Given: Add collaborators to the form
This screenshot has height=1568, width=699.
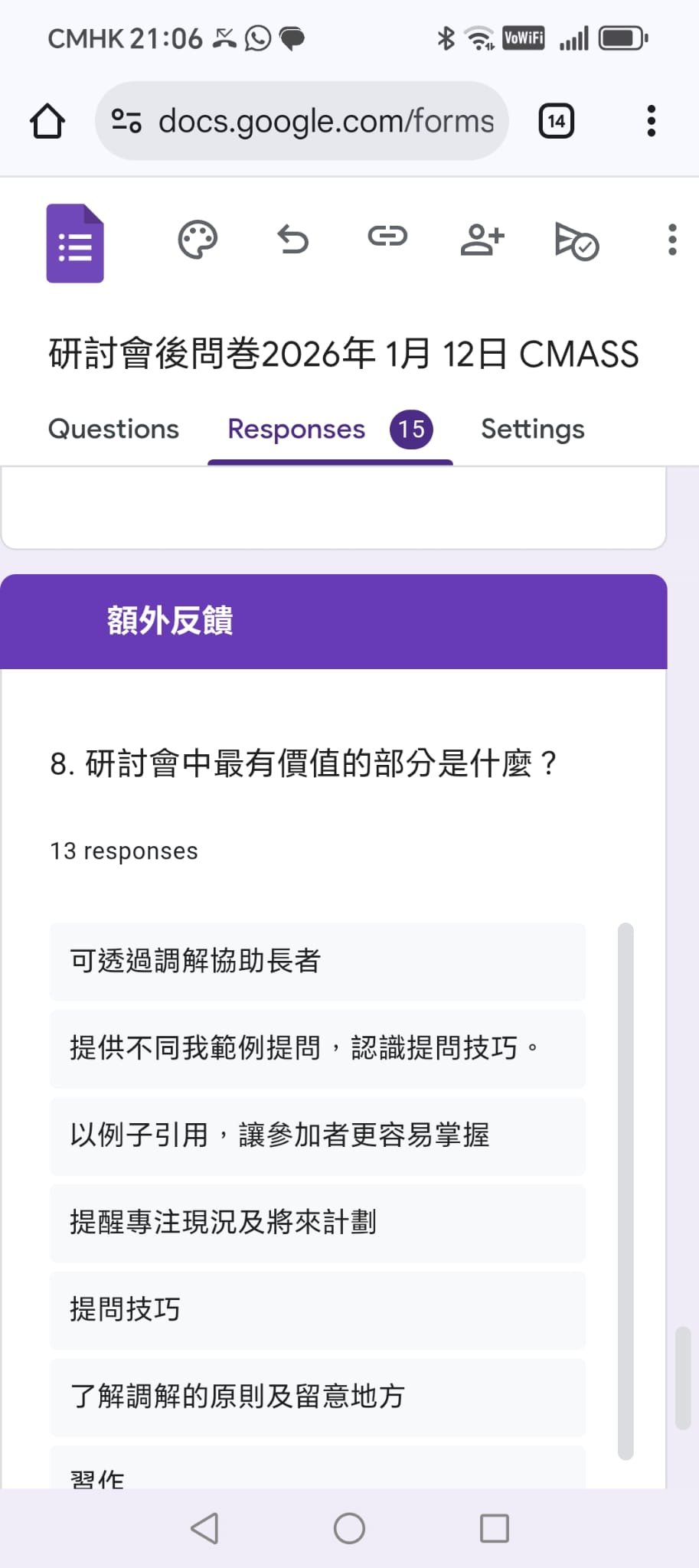Looking at the screenshot, I should pos(482,240).
